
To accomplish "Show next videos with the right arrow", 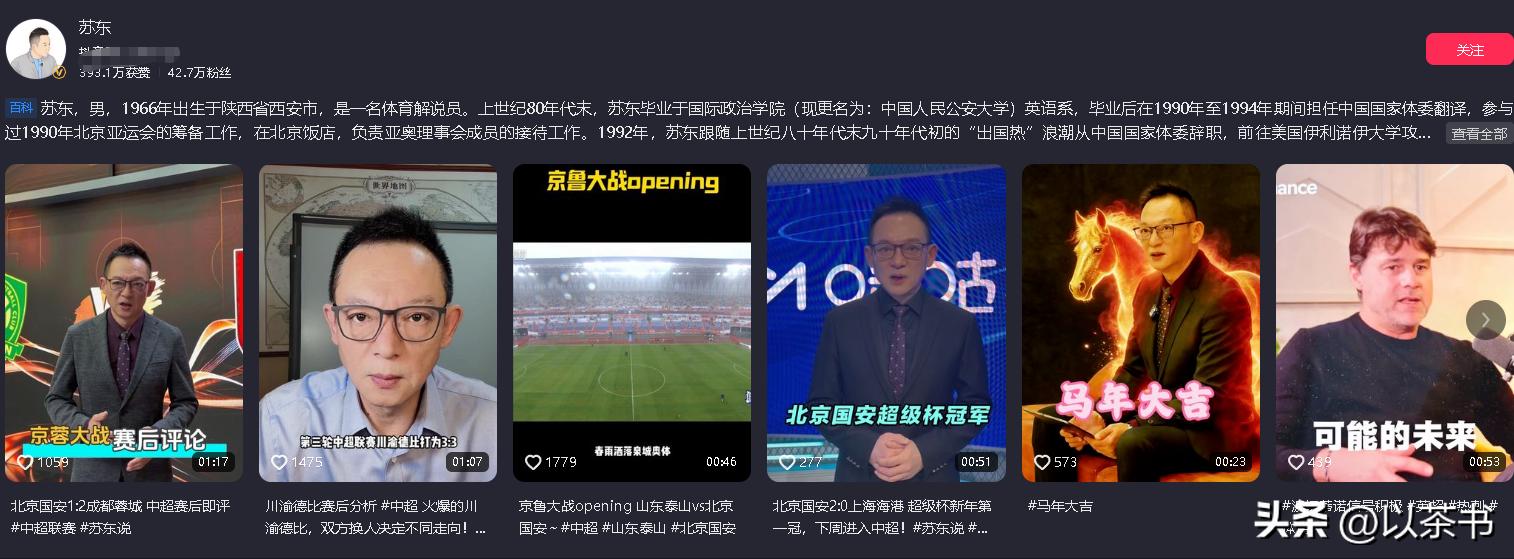I will [x=1485, y=320].
